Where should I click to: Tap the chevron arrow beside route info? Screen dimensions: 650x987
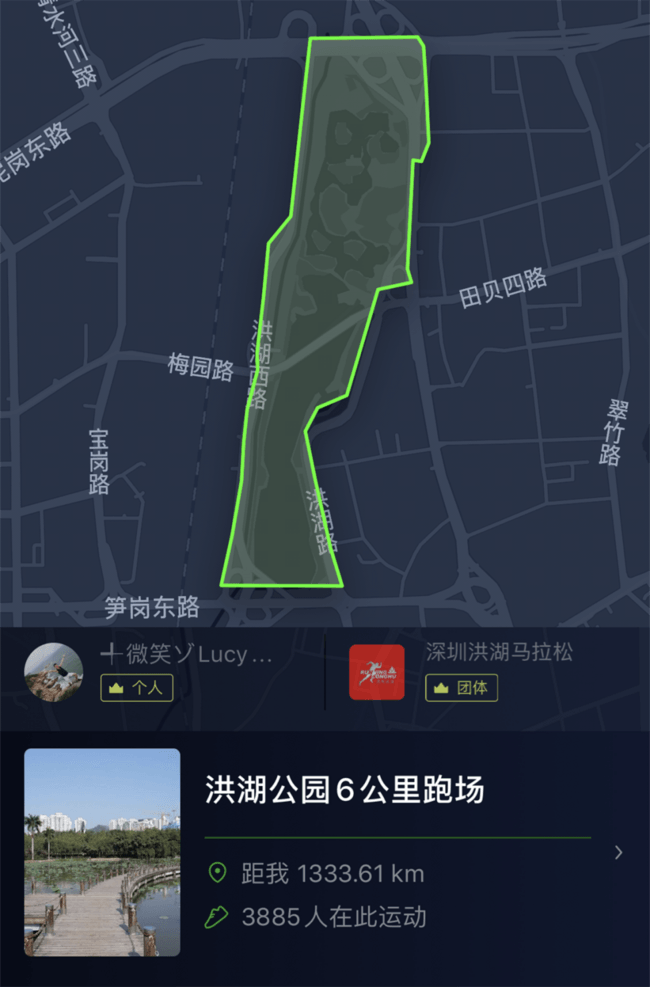click(618, 853)
